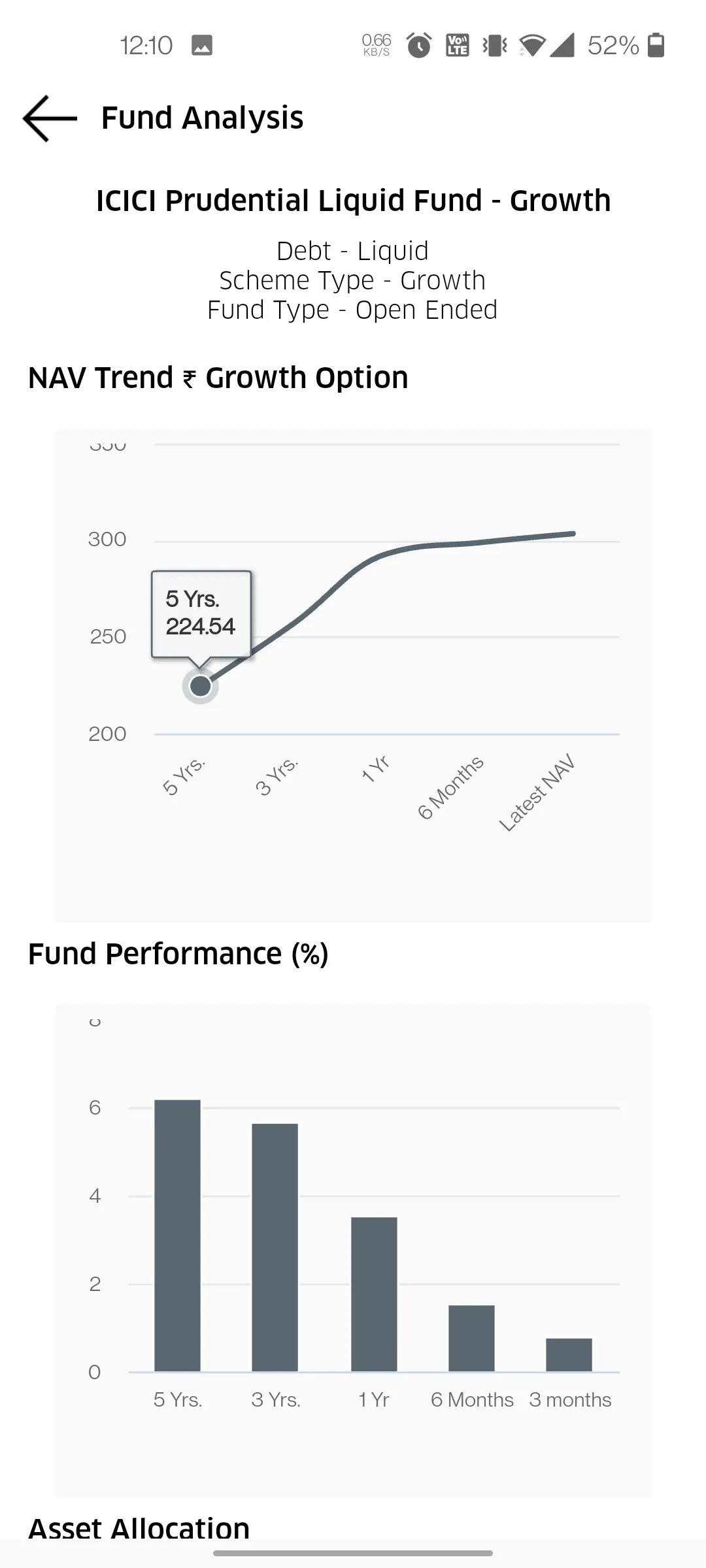Select the Fund Performance (%) section header
The width and height of the screenshot is (706, 1568).
[x=179, y=954]
